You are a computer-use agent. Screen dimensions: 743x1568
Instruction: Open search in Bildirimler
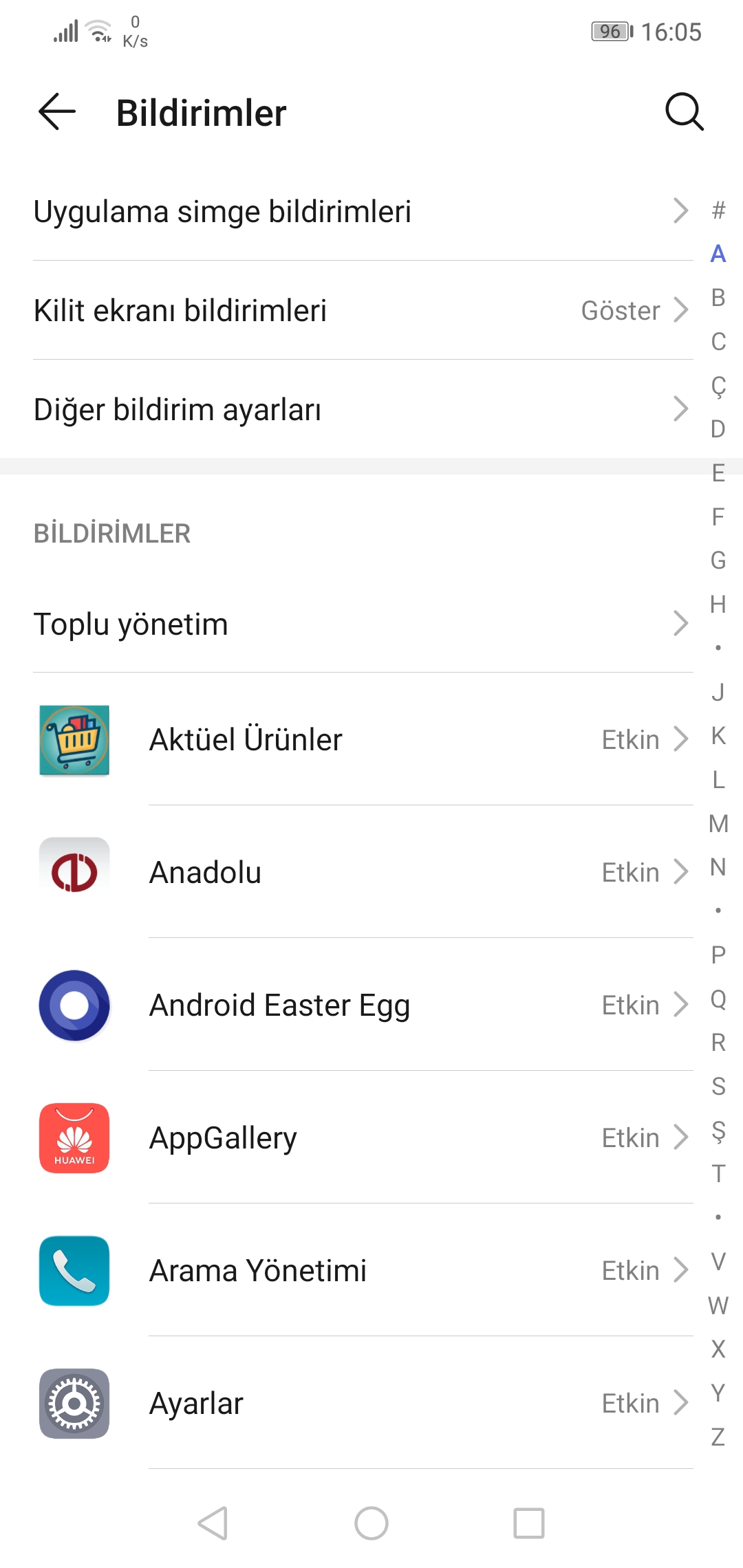point(685,112)
